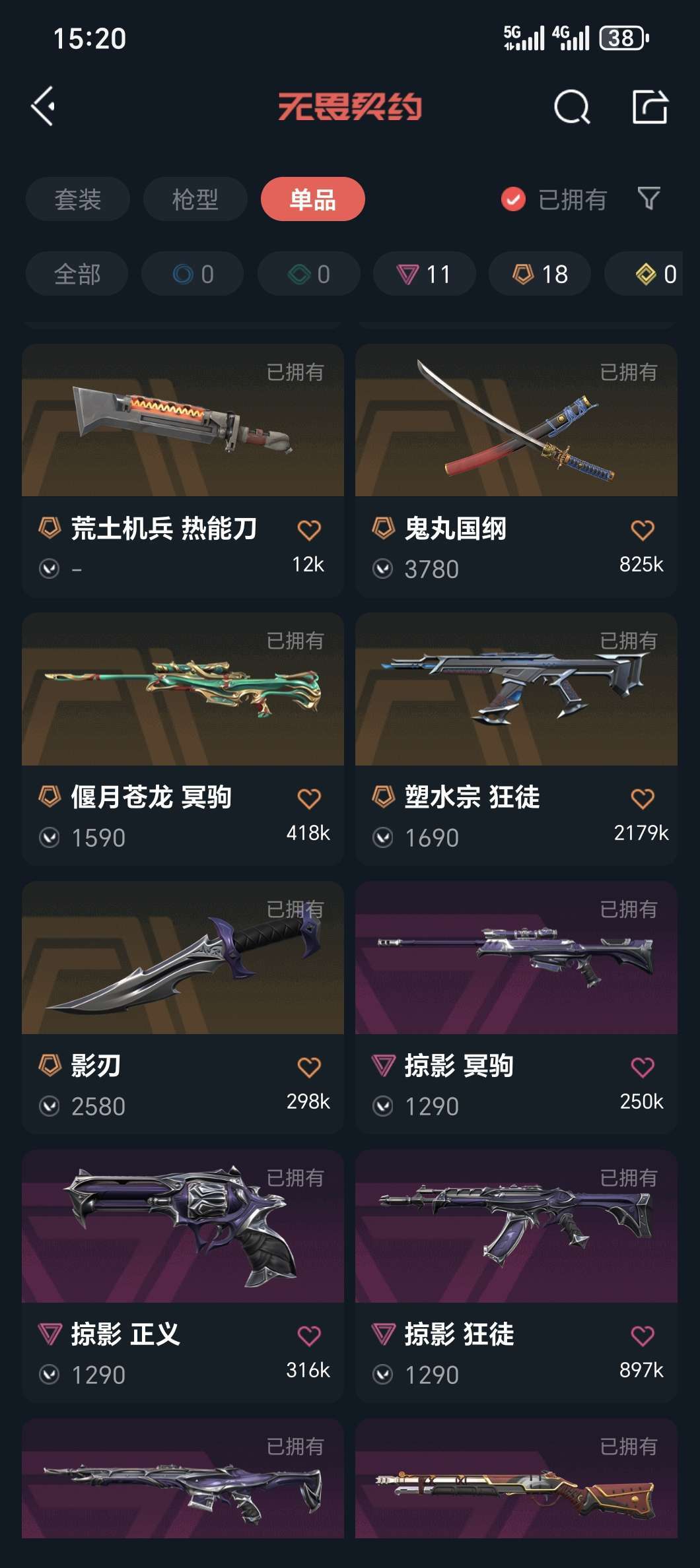Viewport: 700px width, 1568px height.
Task: Like the 偃月苍龙 冥驹 skin
Action: click(x=308, y=799)
